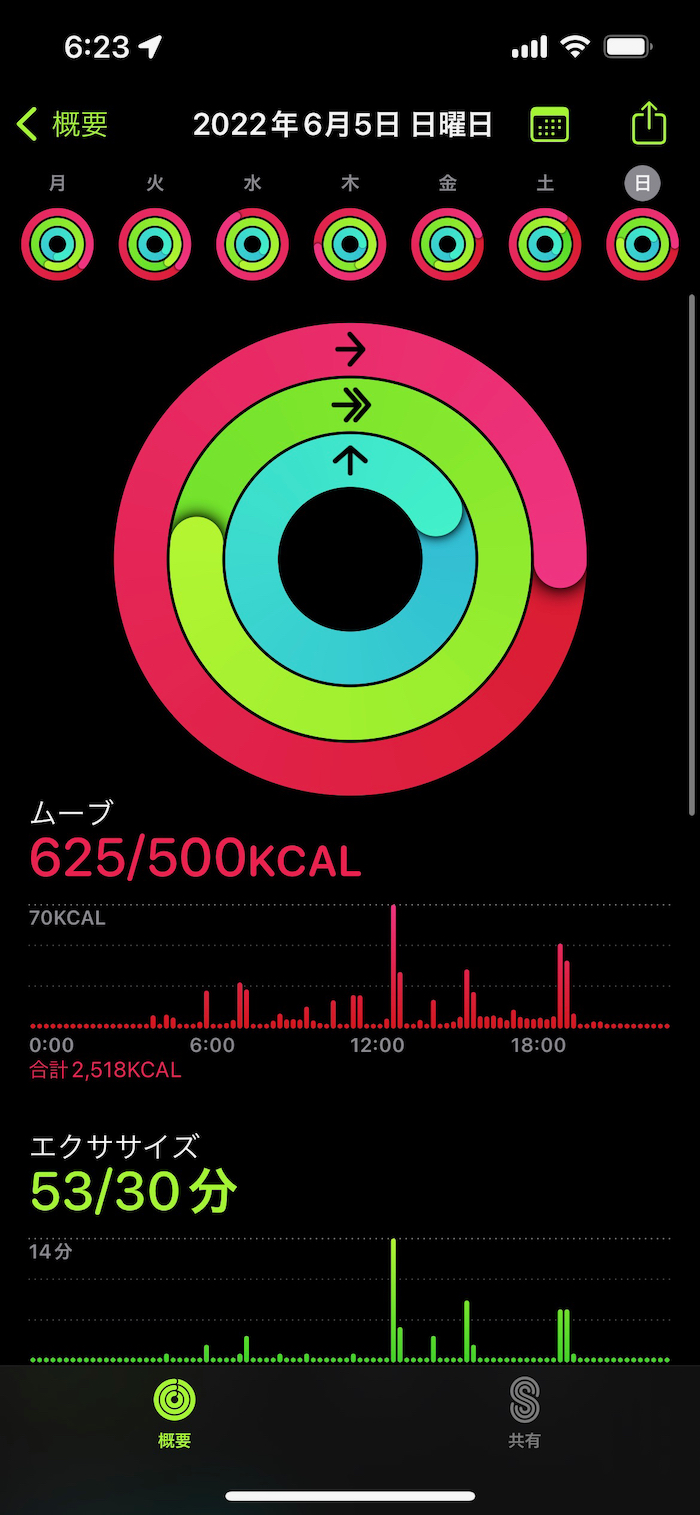Select Friday (金) activity rings
The height and width of the screenshot is (1515, 700).
(x=447, y=243)
